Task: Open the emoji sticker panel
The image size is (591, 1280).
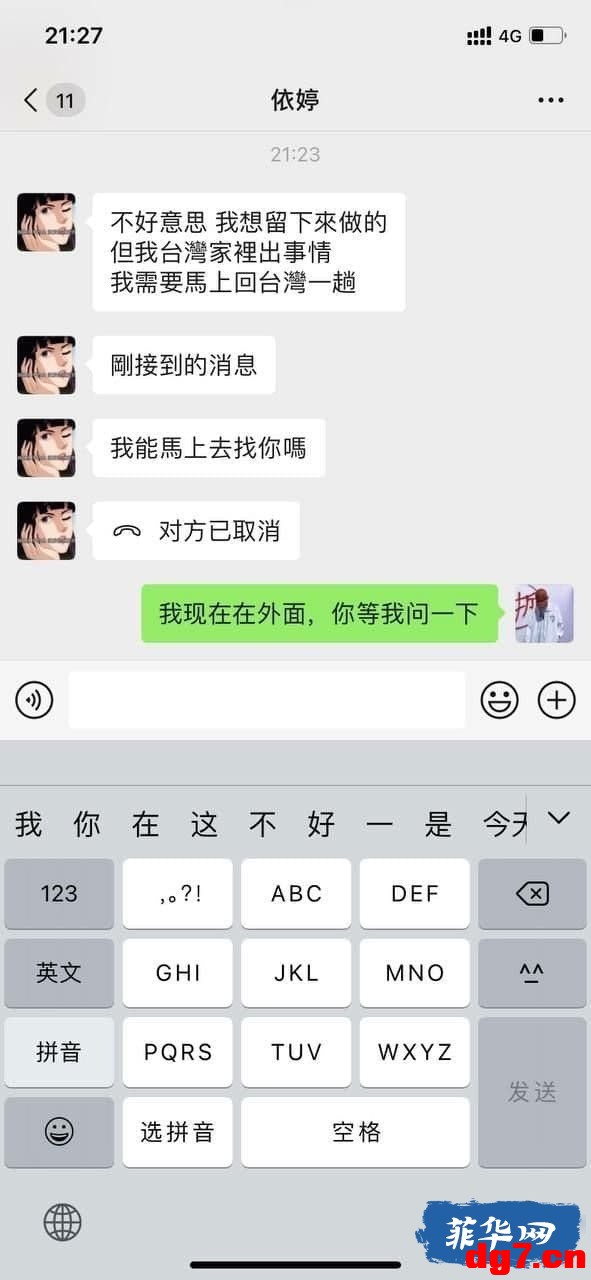Action: coord(499,700)
